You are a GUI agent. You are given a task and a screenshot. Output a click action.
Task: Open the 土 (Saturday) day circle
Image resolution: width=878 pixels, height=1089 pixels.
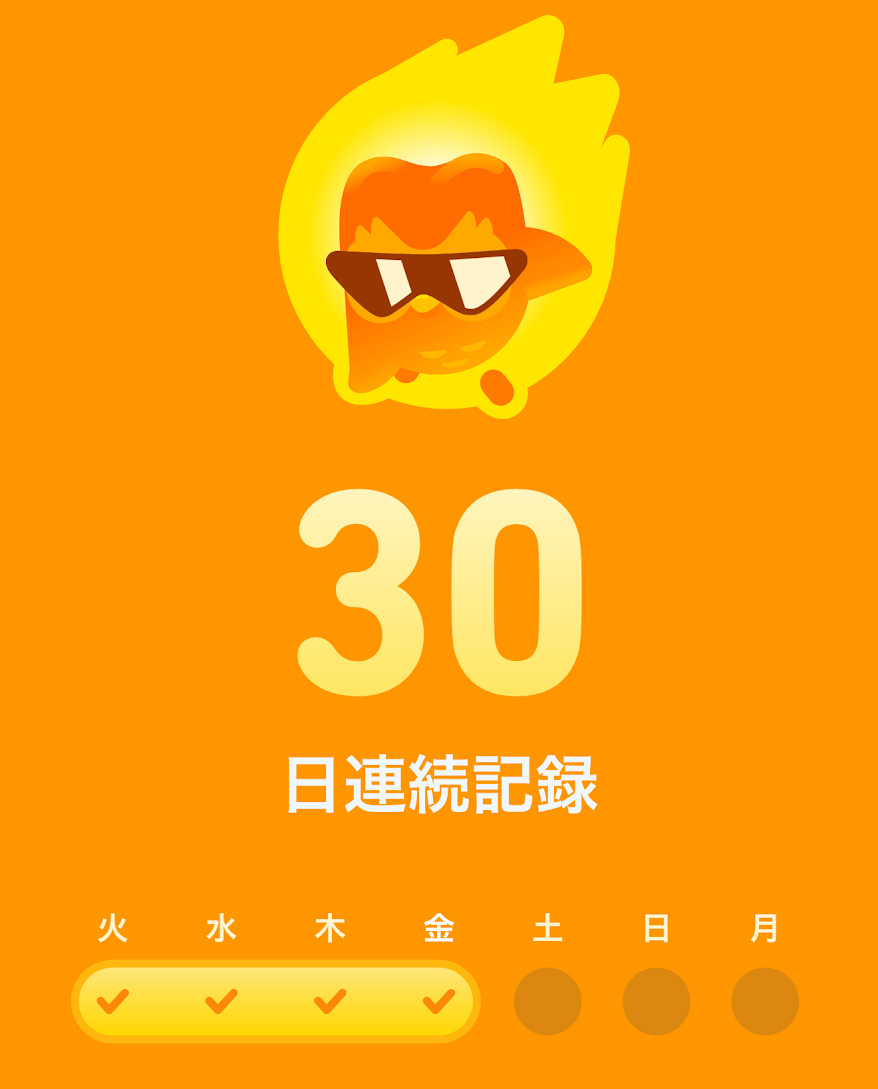[545, 999]
